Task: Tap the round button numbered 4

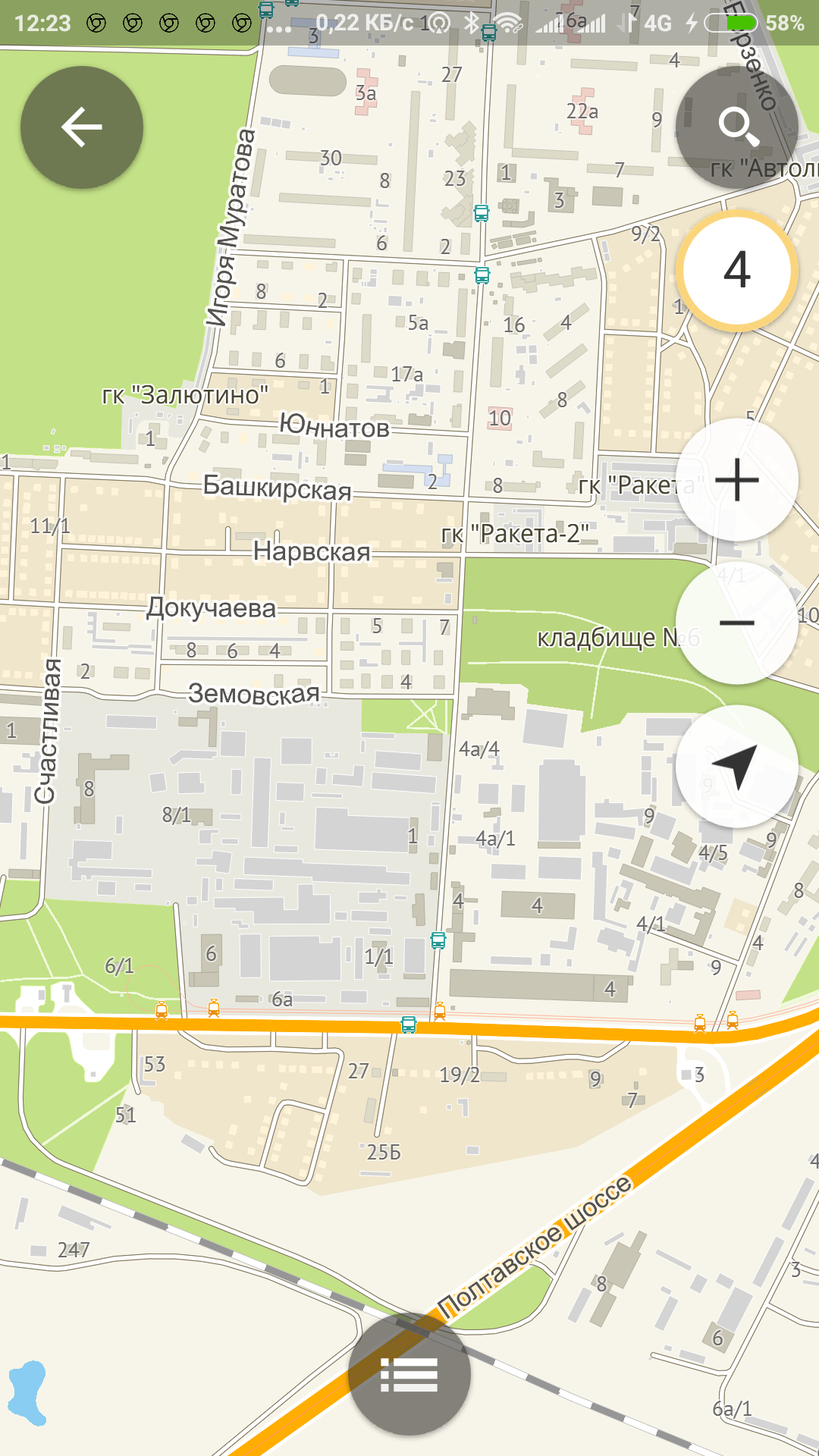Action: tap(737, 271)
